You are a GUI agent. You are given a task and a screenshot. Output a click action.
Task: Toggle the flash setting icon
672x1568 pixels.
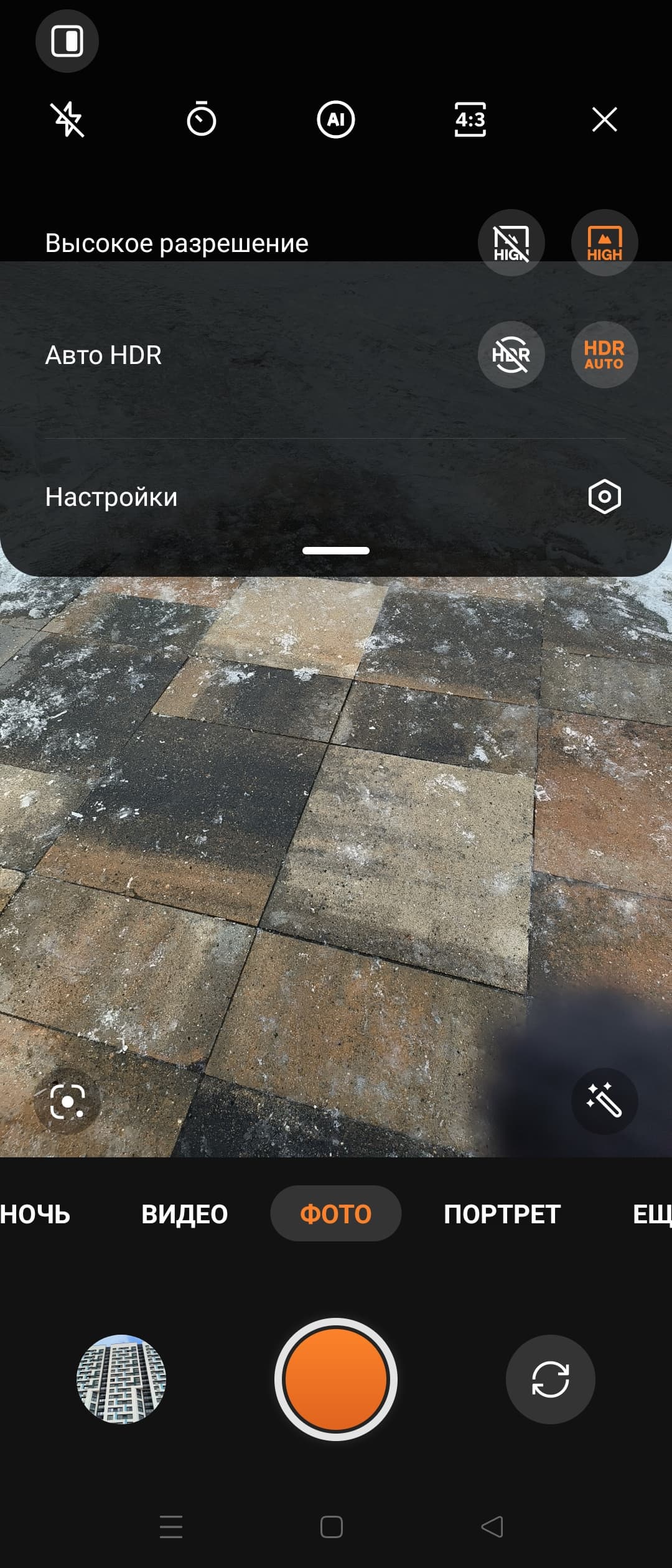(x=67, y=119)
